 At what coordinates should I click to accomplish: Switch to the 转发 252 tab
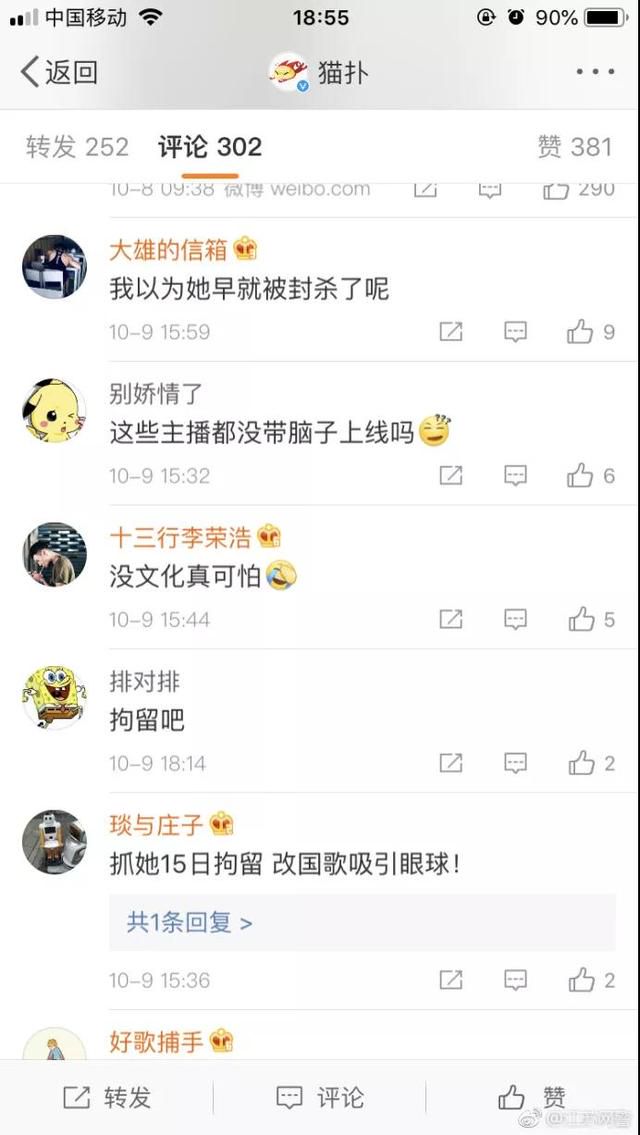(x=77, y=147)
